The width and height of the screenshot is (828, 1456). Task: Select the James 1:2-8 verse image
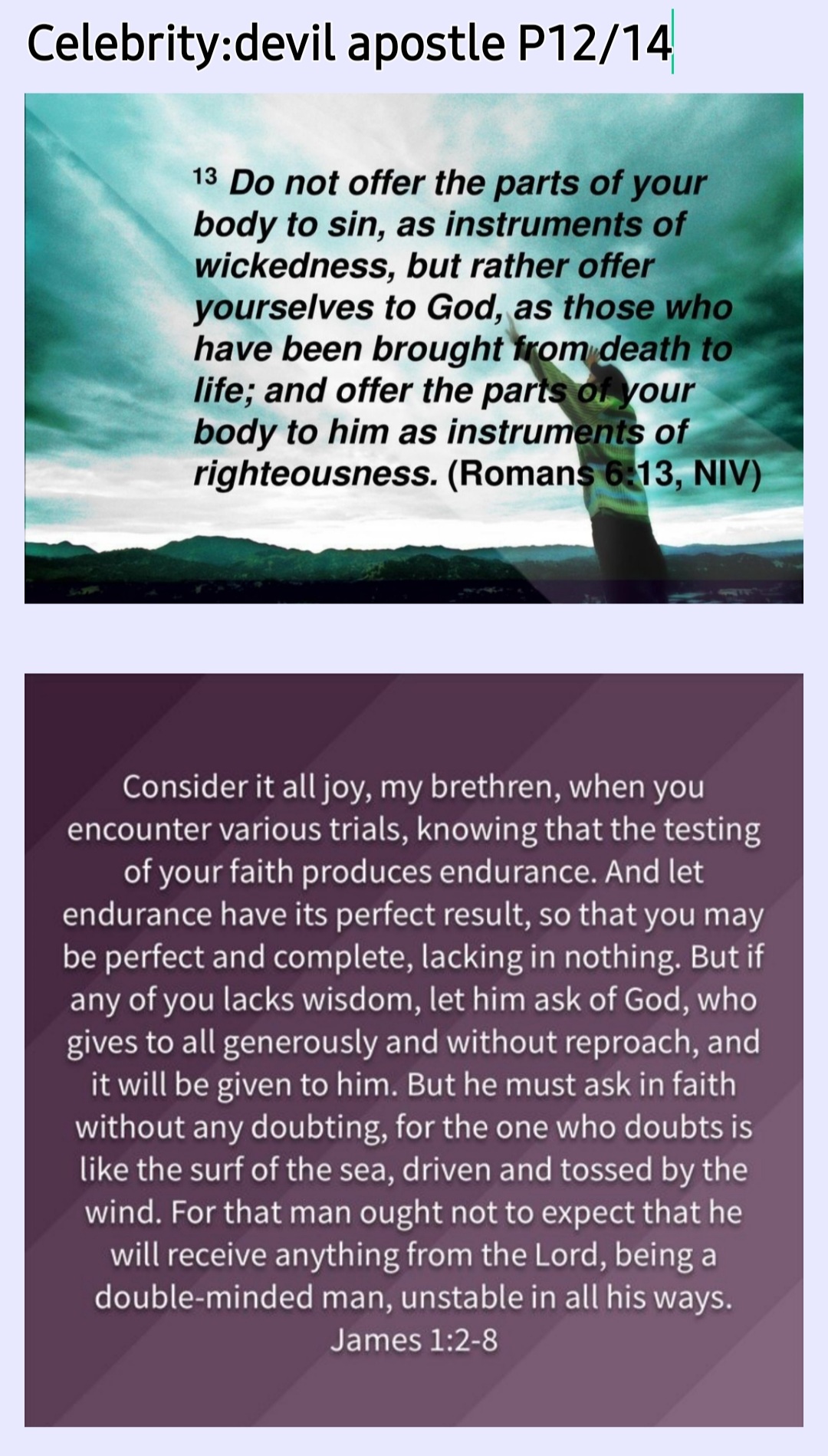(x=414, y=1050)
